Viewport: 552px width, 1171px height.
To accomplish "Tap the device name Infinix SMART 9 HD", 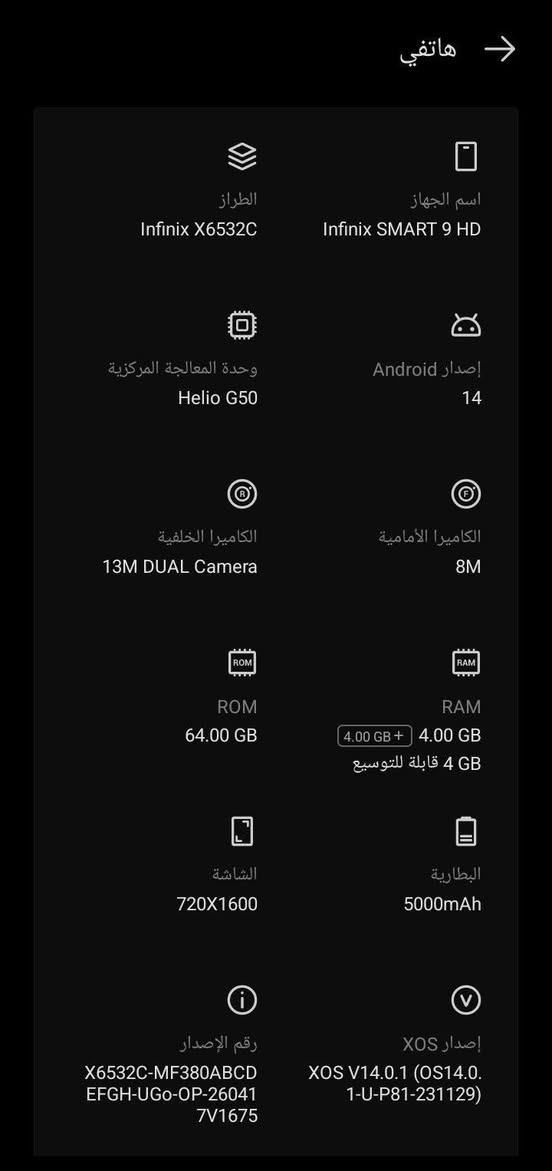I will tap(401, 229).
